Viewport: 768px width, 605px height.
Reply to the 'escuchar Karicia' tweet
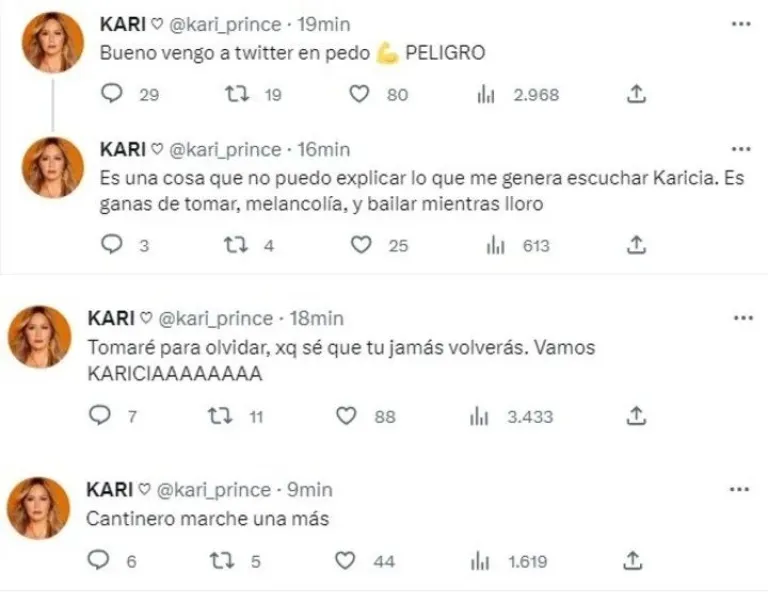pos(114,245)
